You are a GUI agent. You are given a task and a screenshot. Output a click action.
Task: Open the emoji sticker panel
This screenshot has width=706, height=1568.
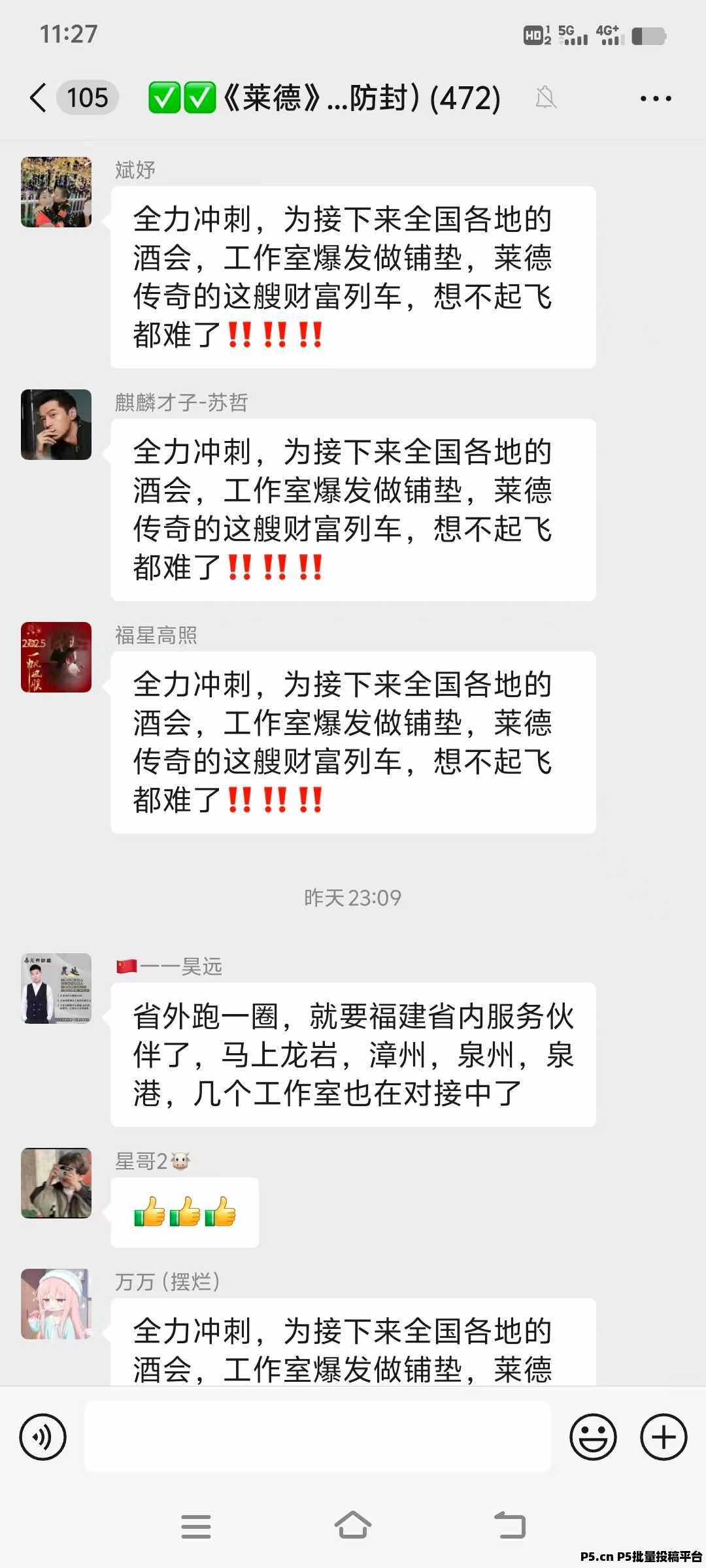click(x=593, y=1437)
